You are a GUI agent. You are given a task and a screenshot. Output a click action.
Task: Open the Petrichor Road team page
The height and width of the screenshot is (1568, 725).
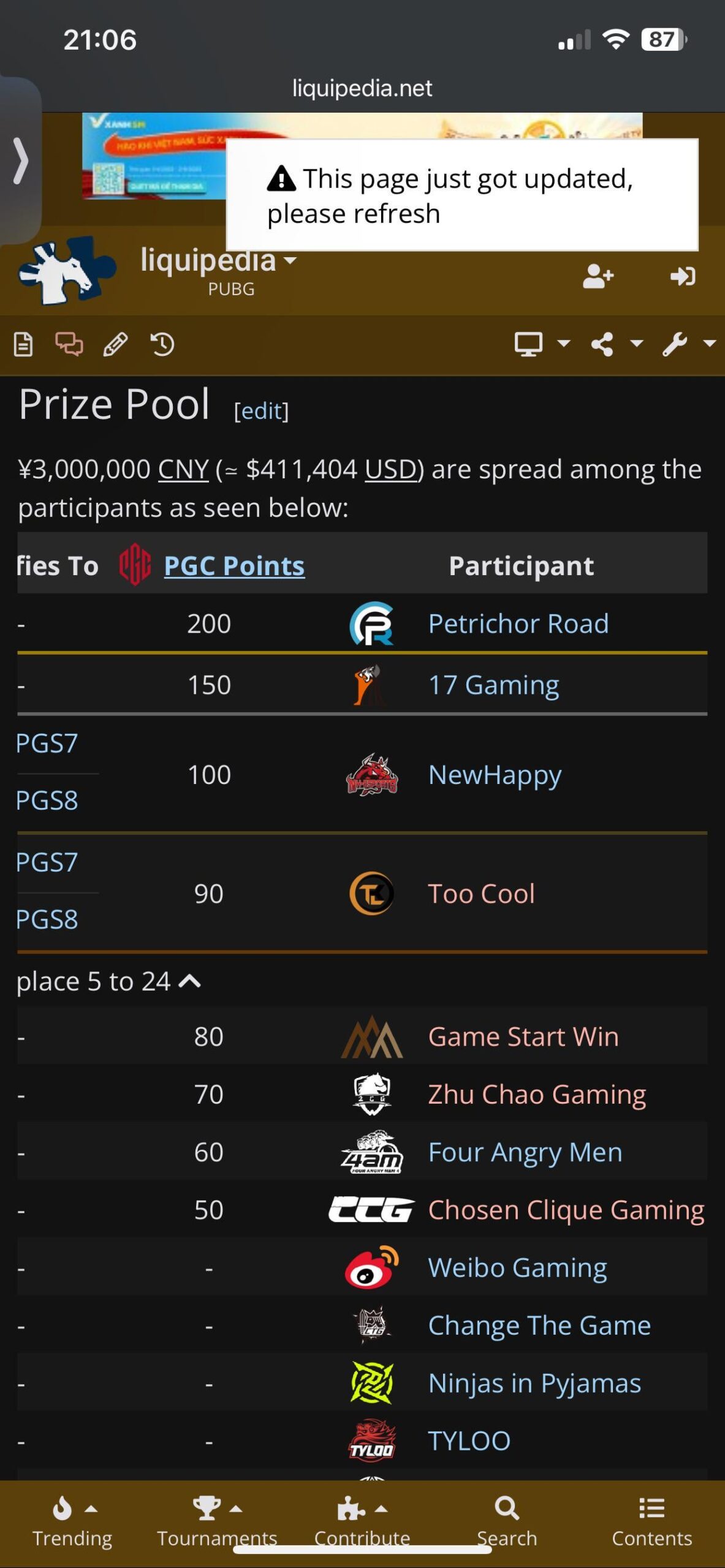pyautogui.click(x=518, y=624)
